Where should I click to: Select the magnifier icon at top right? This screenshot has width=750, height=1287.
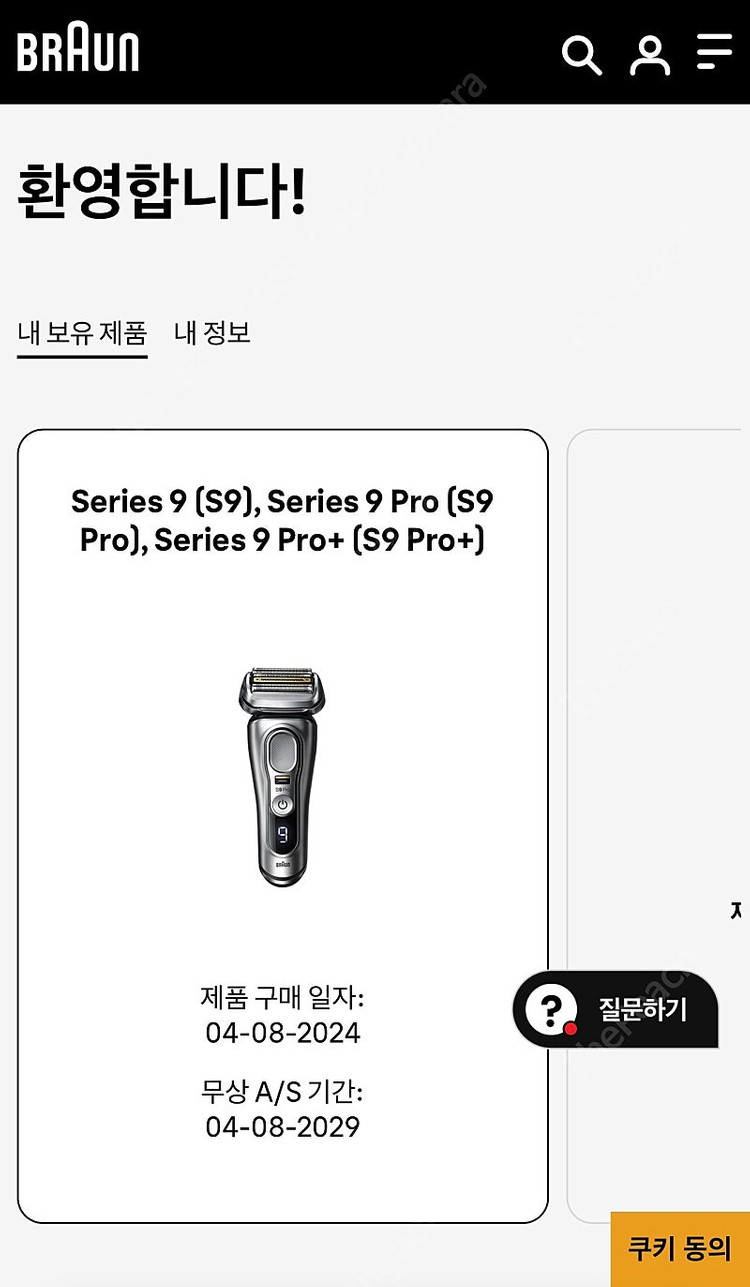tap(582, 55)
